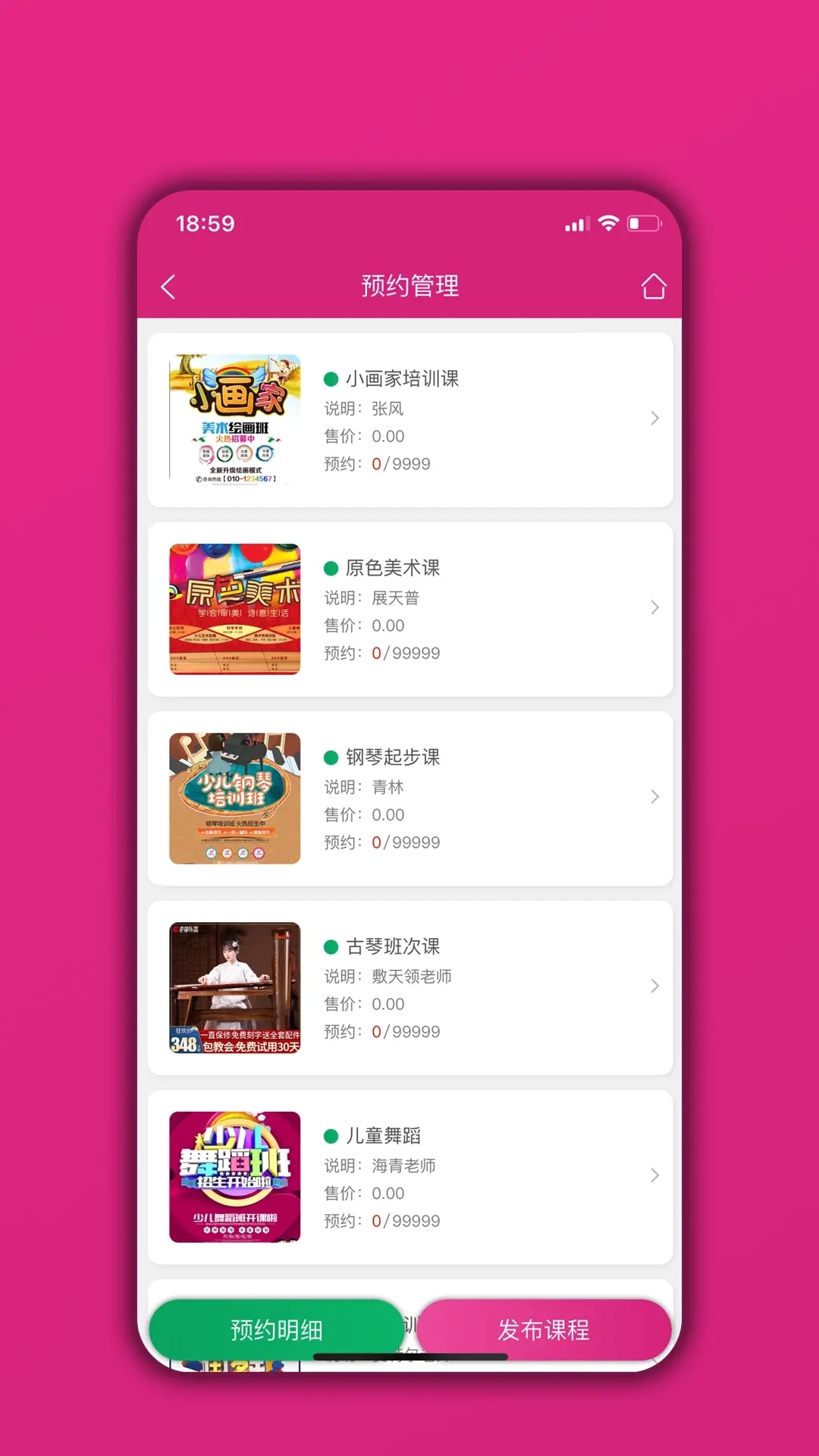Viewport: 819px width, 1456px height.
Task: Tap the 发布课程 button
Action: click(544, 1329)
